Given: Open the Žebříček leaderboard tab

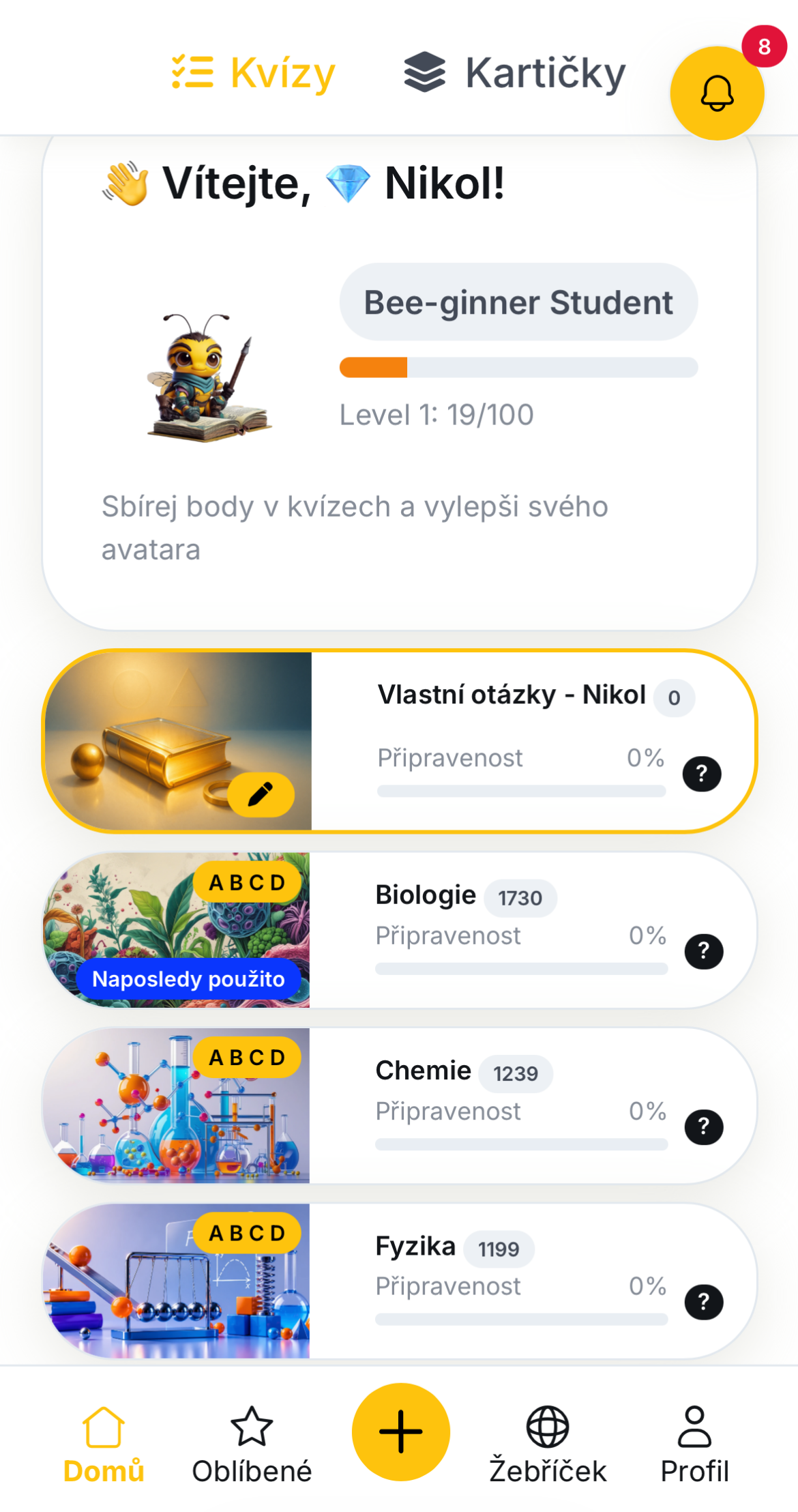Looking at the screenshot, I should coord(548,1444).
